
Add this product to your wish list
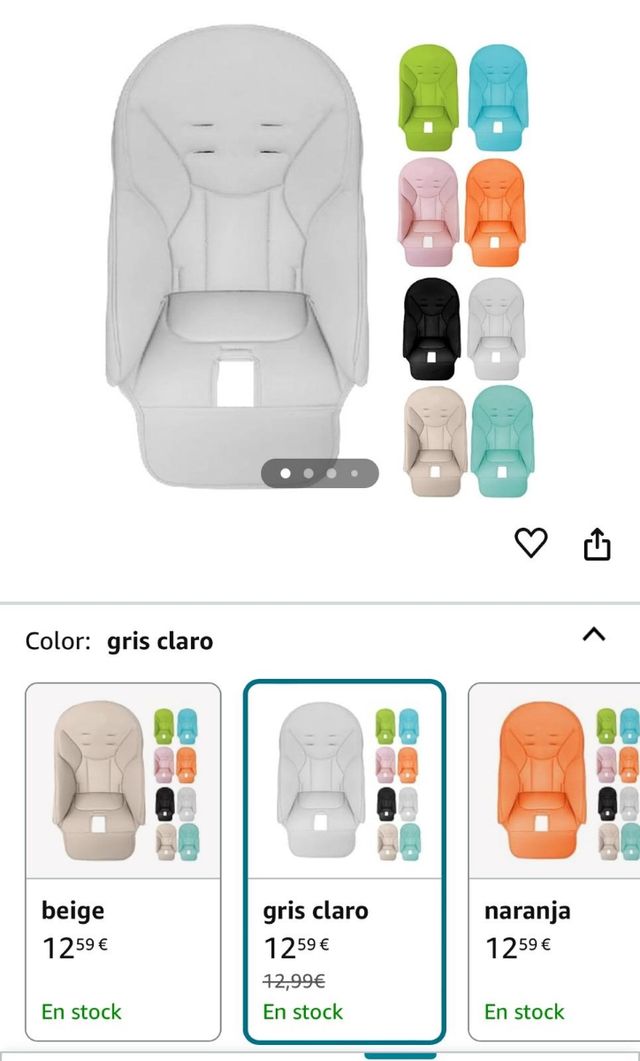pyautogui.click(x=531, y=543)
